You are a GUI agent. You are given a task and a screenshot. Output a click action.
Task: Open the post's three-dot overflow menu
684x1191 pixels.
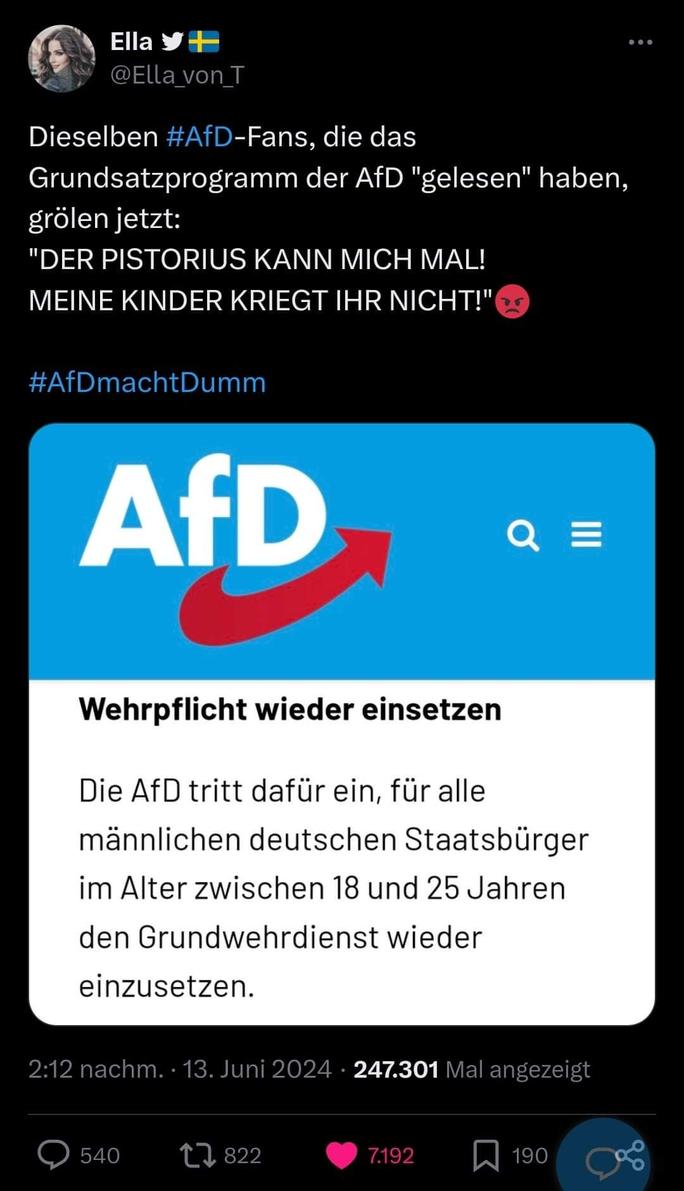[641, 43]
